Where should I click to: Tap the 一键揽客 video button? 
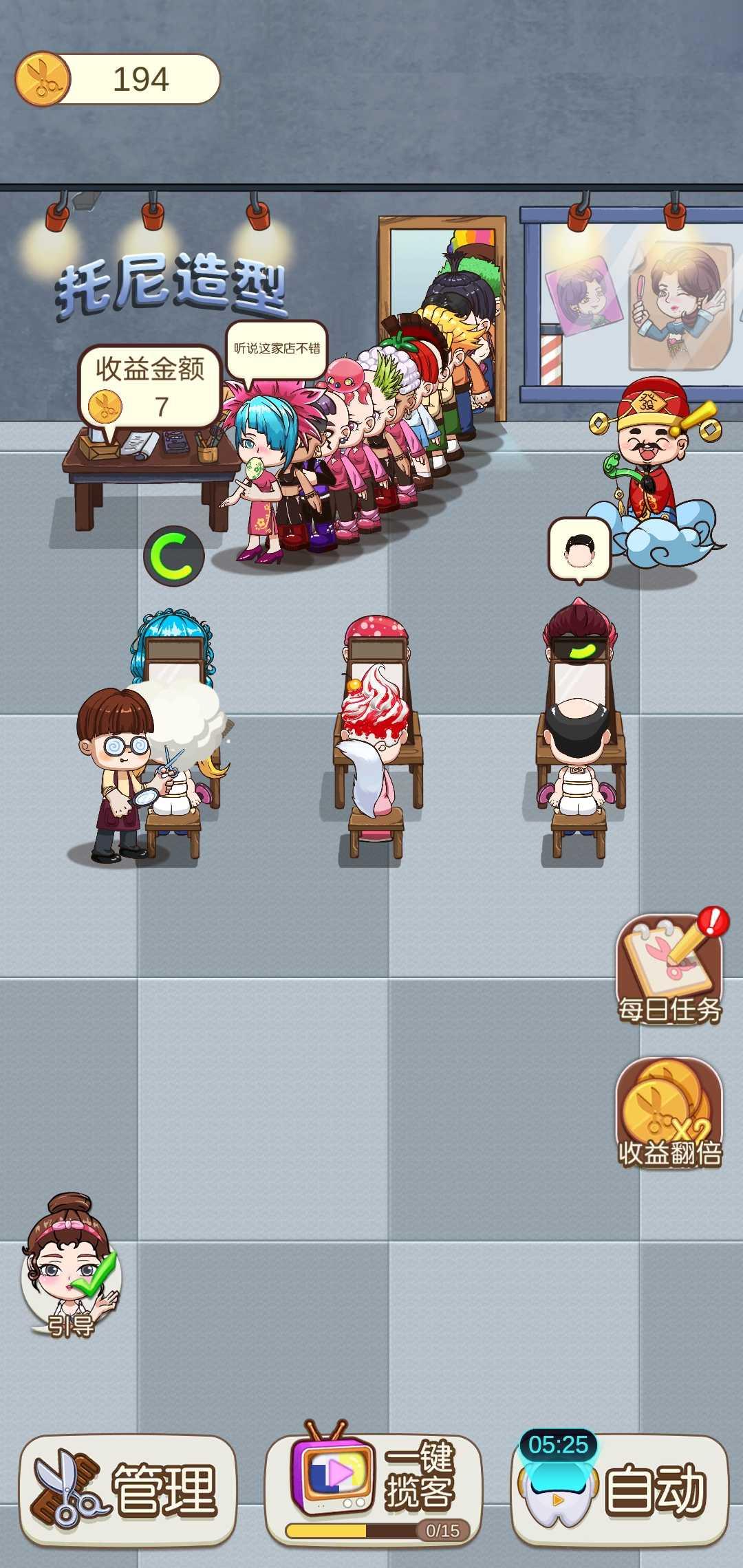373,1488
